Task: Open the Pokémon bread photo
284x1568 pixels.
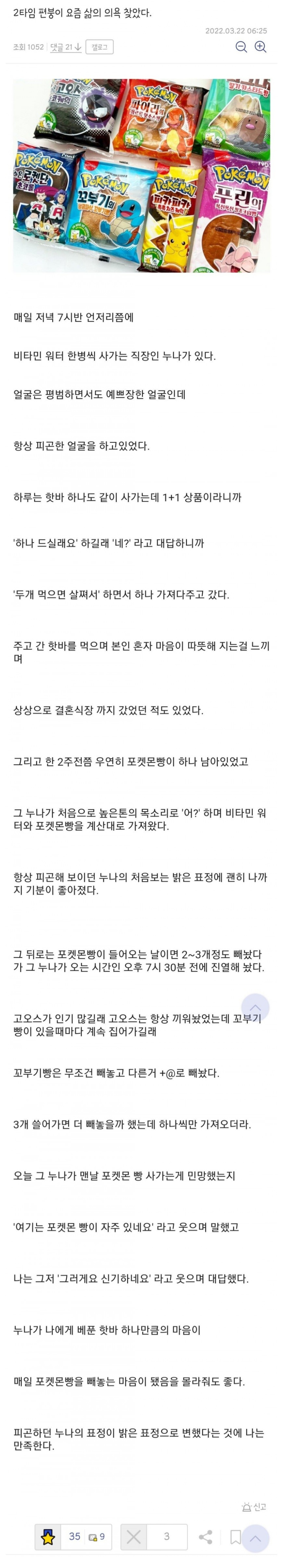Action: click(142, 175)
